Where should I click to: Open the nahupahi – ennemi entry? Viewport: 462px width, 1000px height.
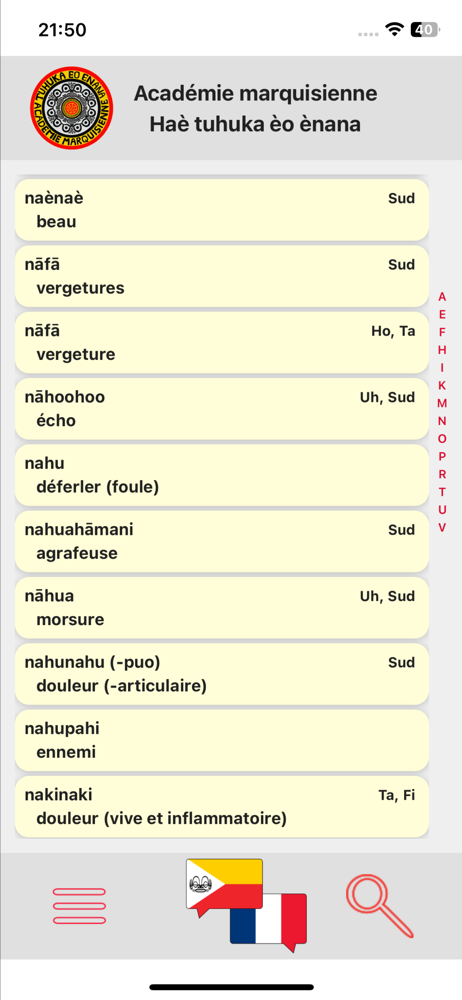click(x=221, y=740)
